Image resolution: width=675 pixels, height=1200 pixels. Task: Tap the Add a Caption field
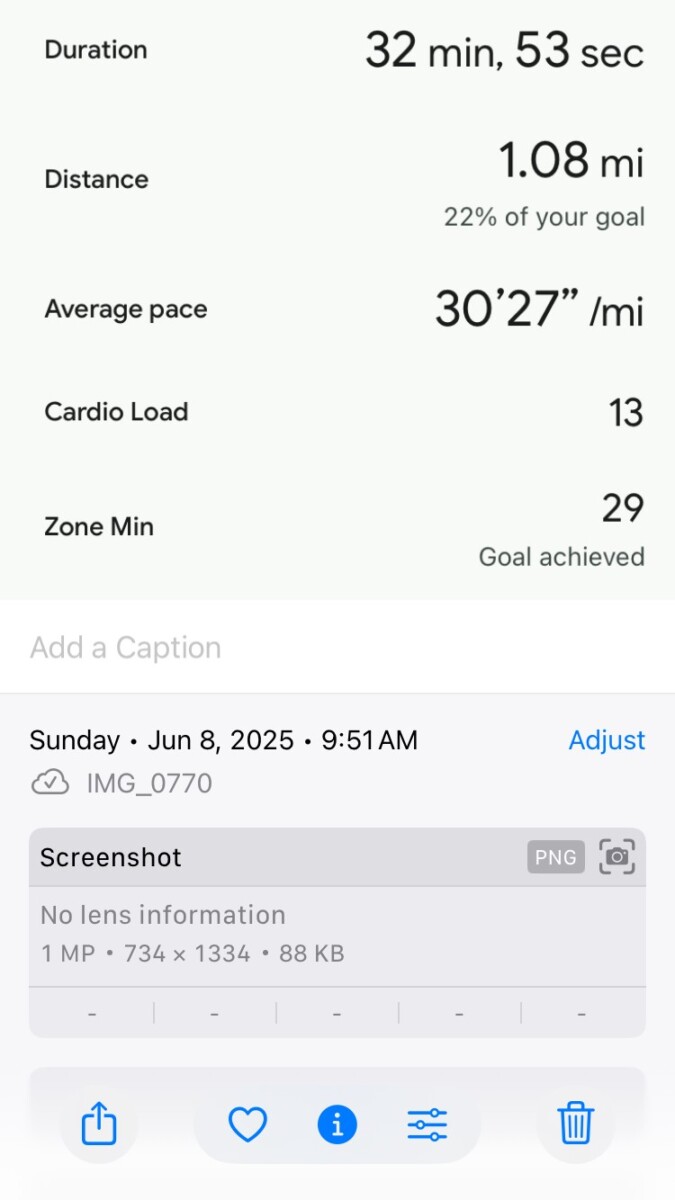337,647
